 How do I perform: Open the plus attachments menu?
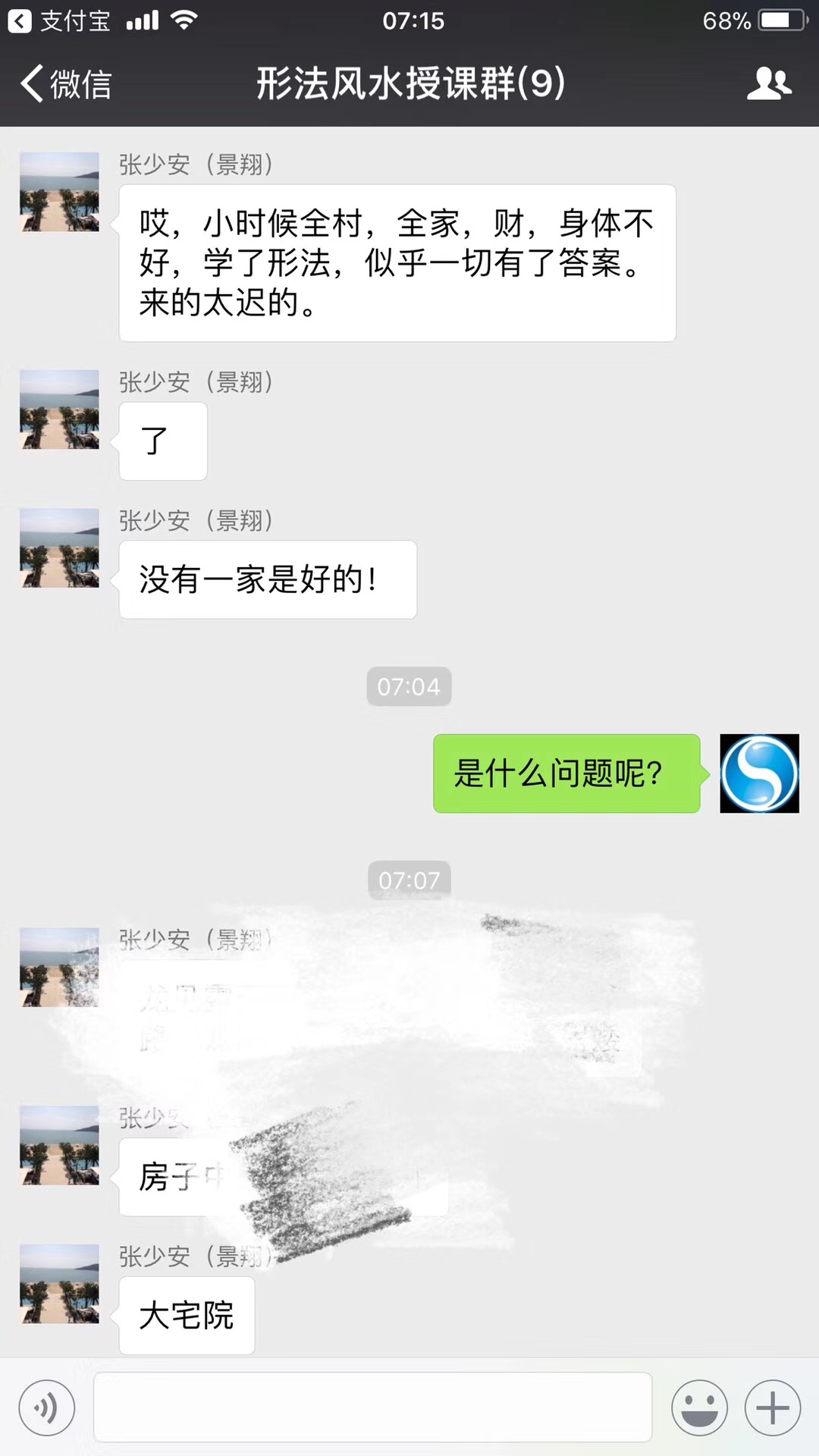(x=773, y=1407)
